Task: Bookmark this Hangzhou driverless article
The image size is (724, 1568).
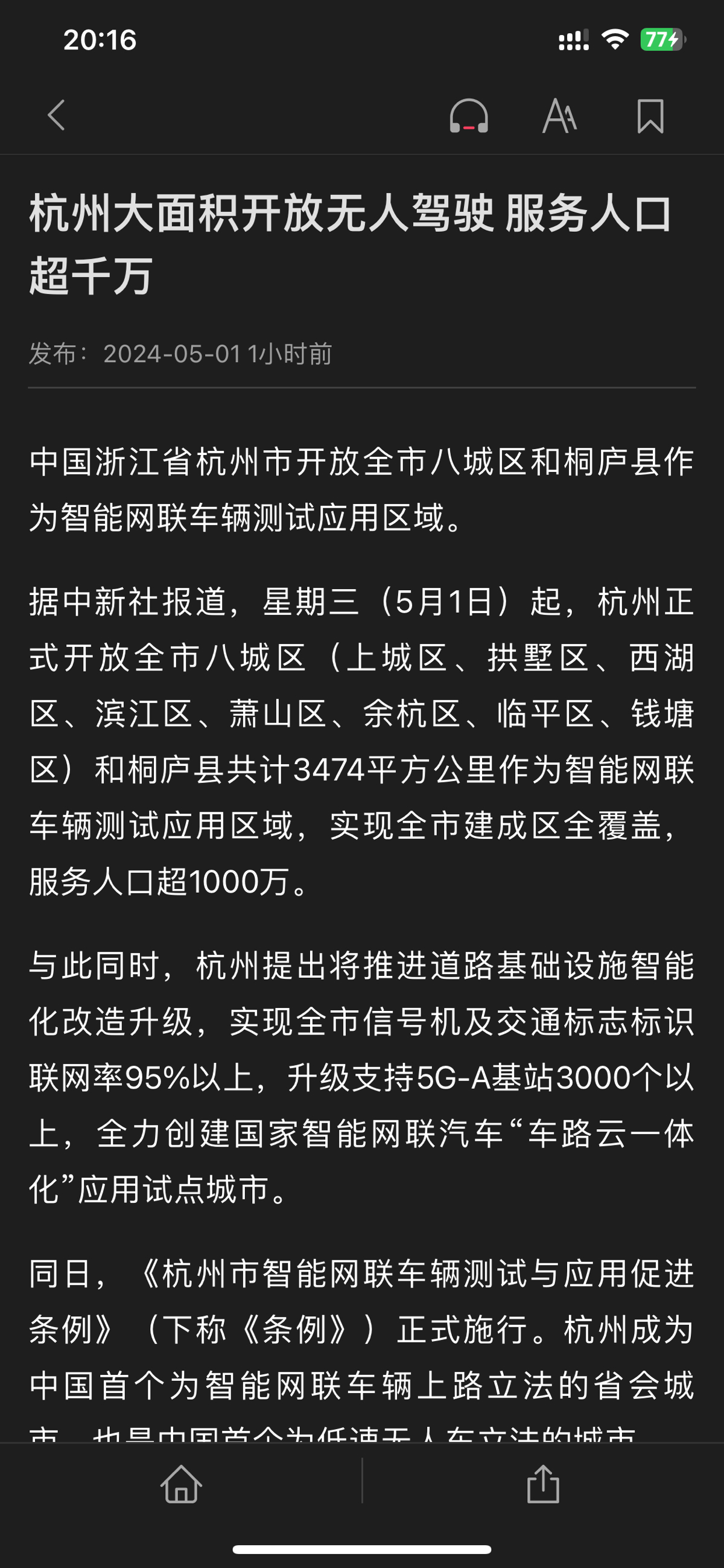Action: (x=650, y=116)
